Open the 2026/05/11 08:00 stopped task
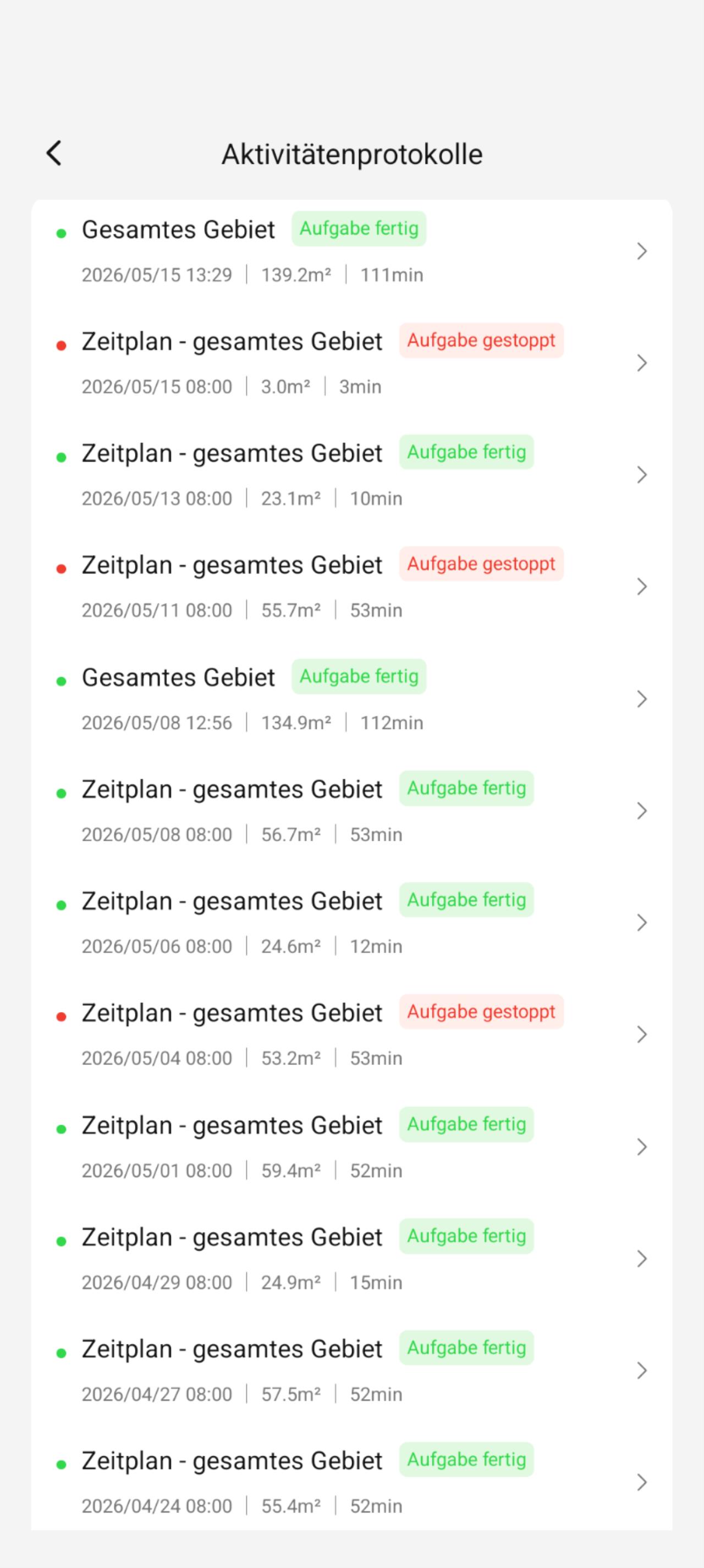Viewport: 704px width, 1568px height. point(351,587)
